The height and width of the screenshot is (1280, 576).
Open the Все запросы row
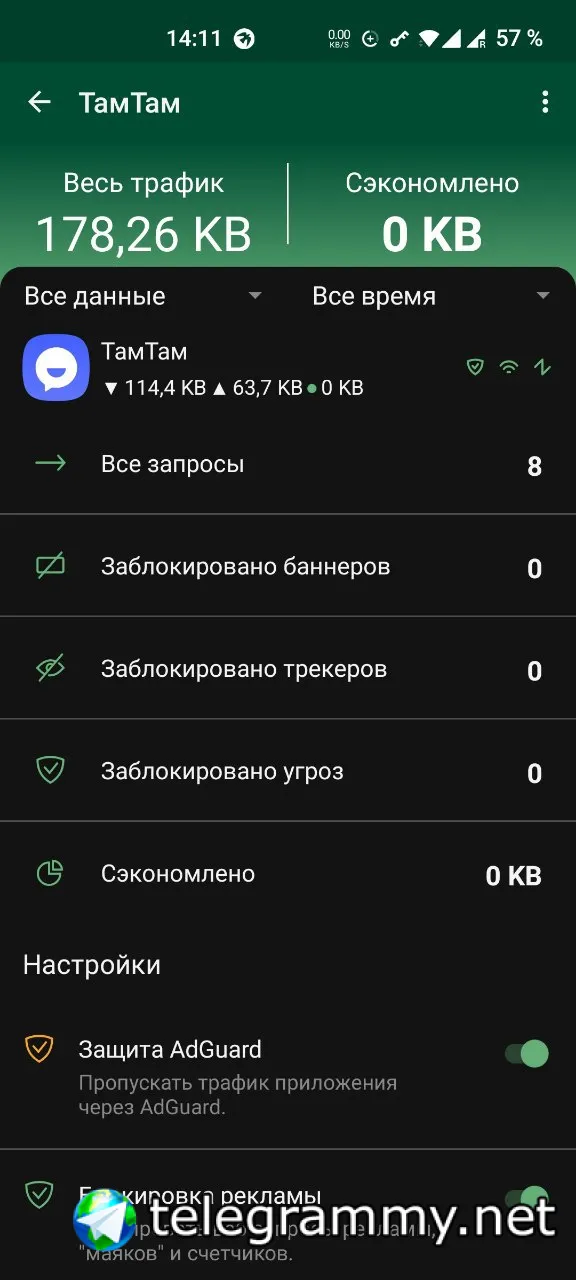[288, 464]
